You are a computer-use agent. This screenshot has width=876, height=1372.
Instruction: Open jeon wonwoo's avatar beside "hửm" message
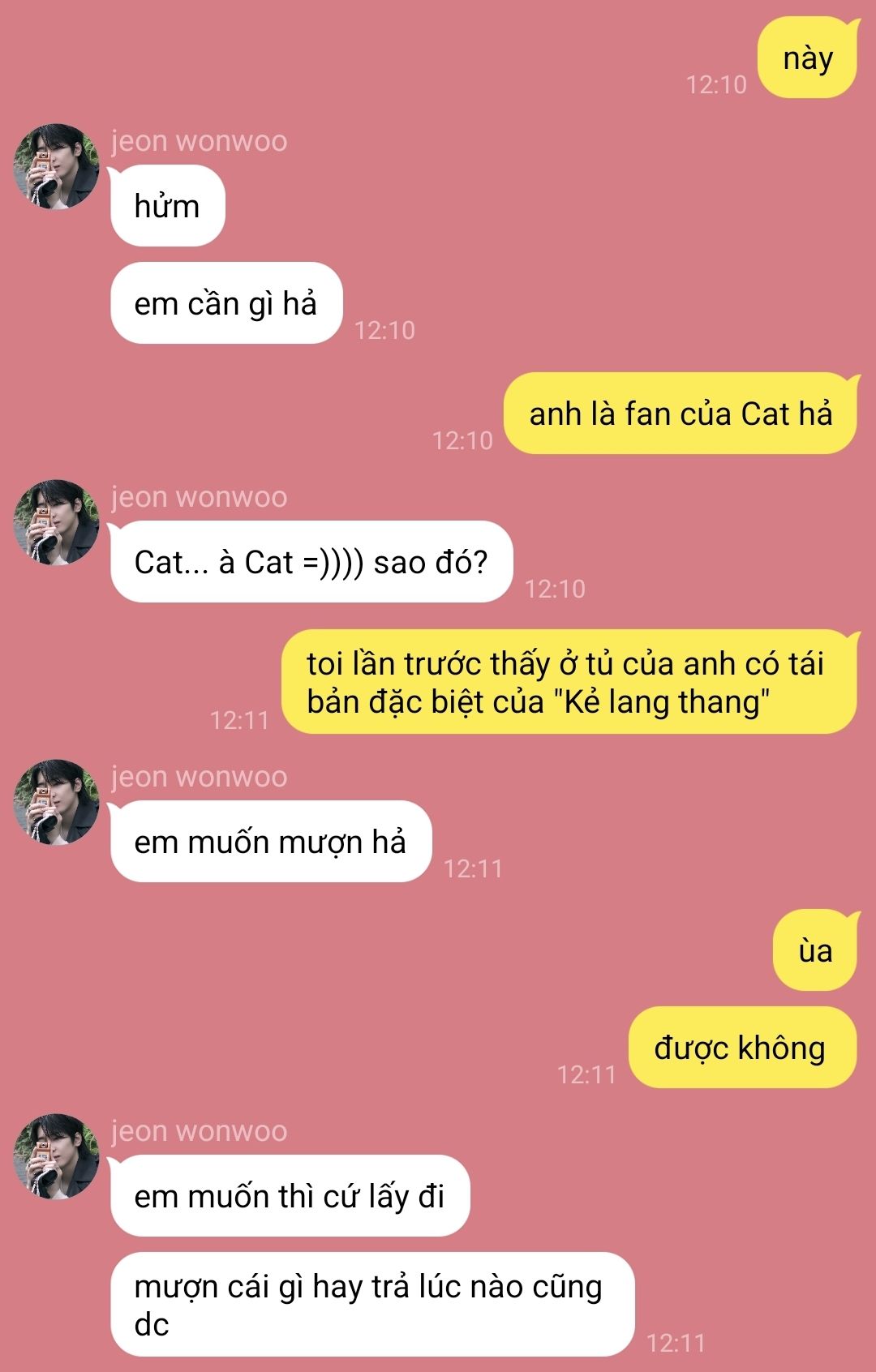(56, 167)
